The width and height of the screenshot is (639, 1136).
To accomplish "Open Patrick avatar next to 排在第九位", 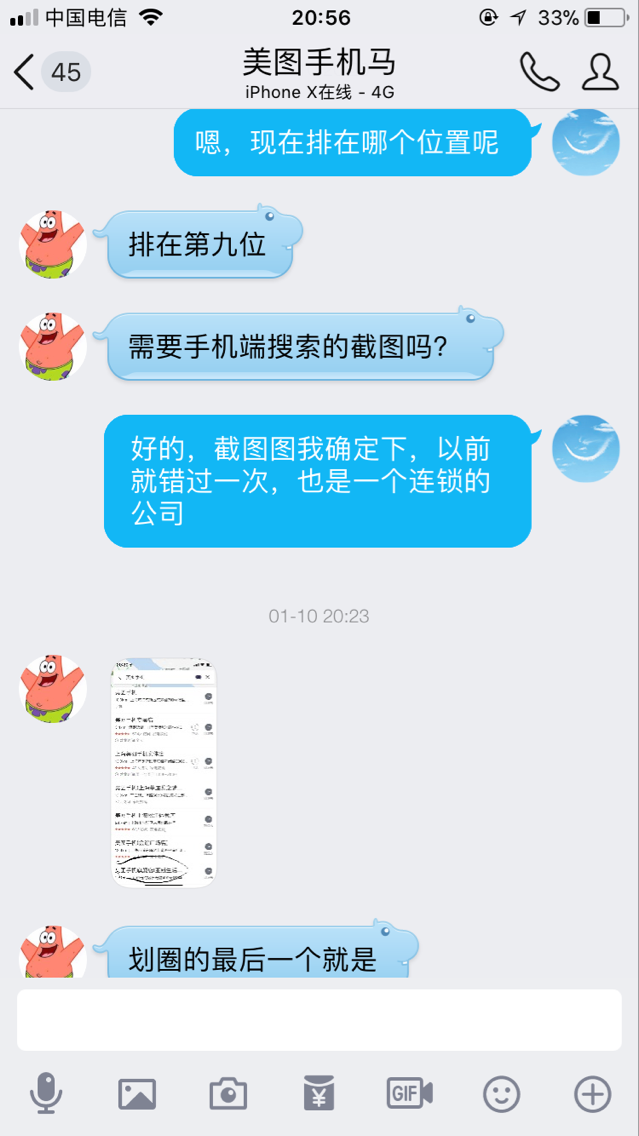I will pos(54,244).
